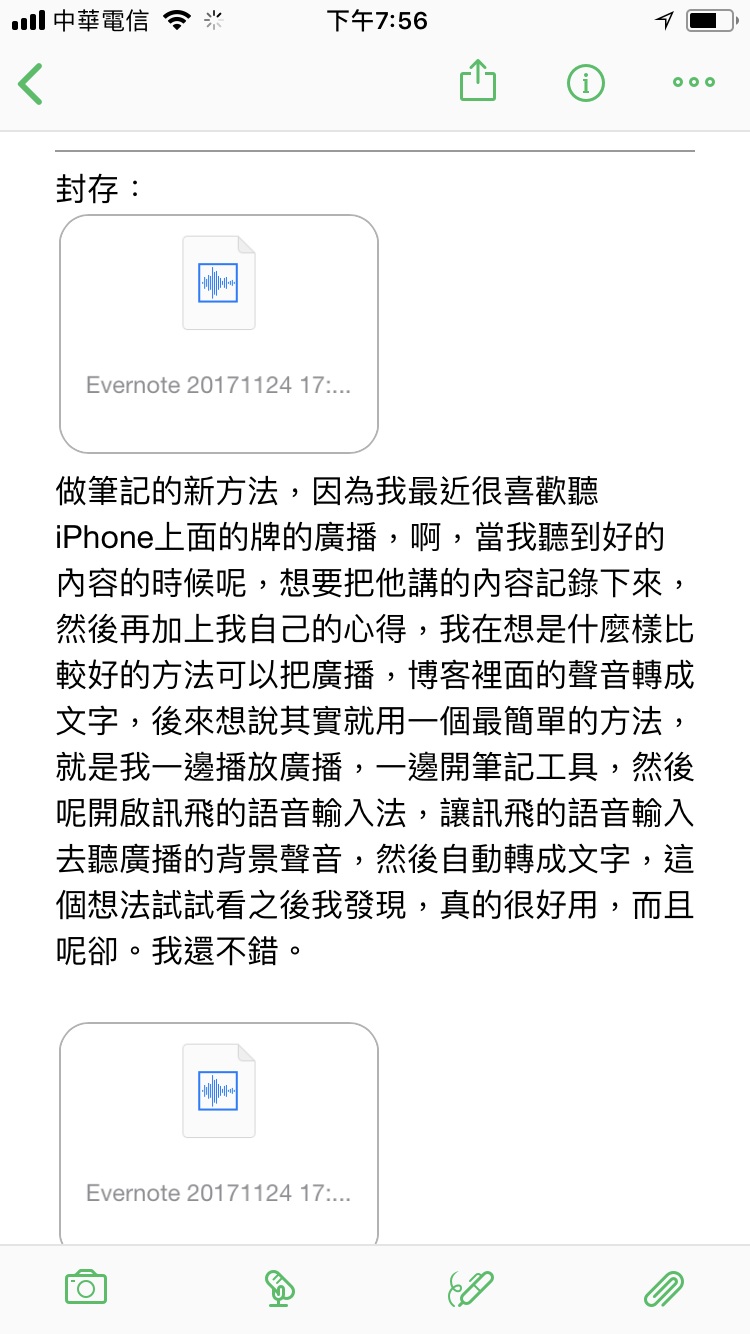Open the audio attachment below 我還不錯
This screenshot has width=750, height=1334.
[x=219, y=1134]
